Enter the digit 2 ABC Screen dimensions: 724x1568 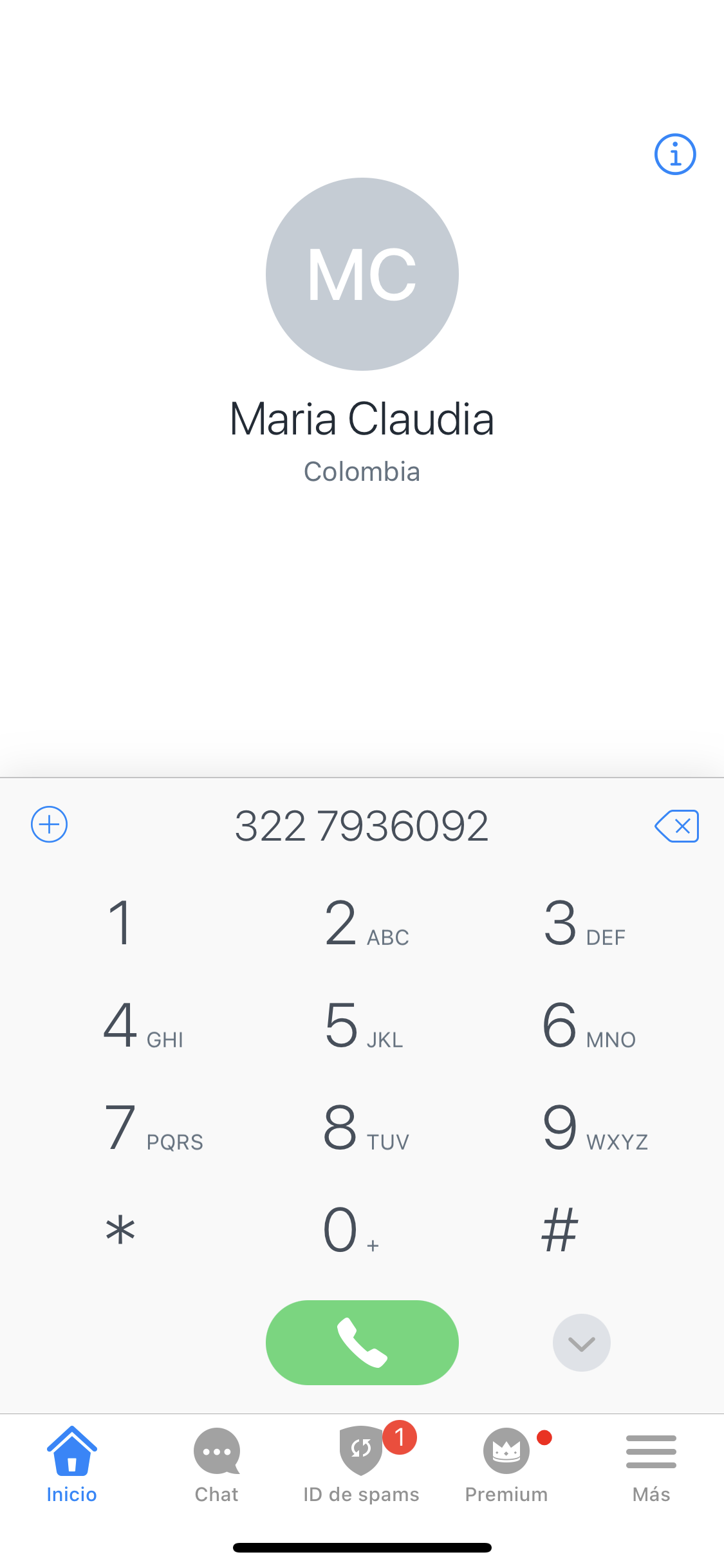(x=362, y=923)
